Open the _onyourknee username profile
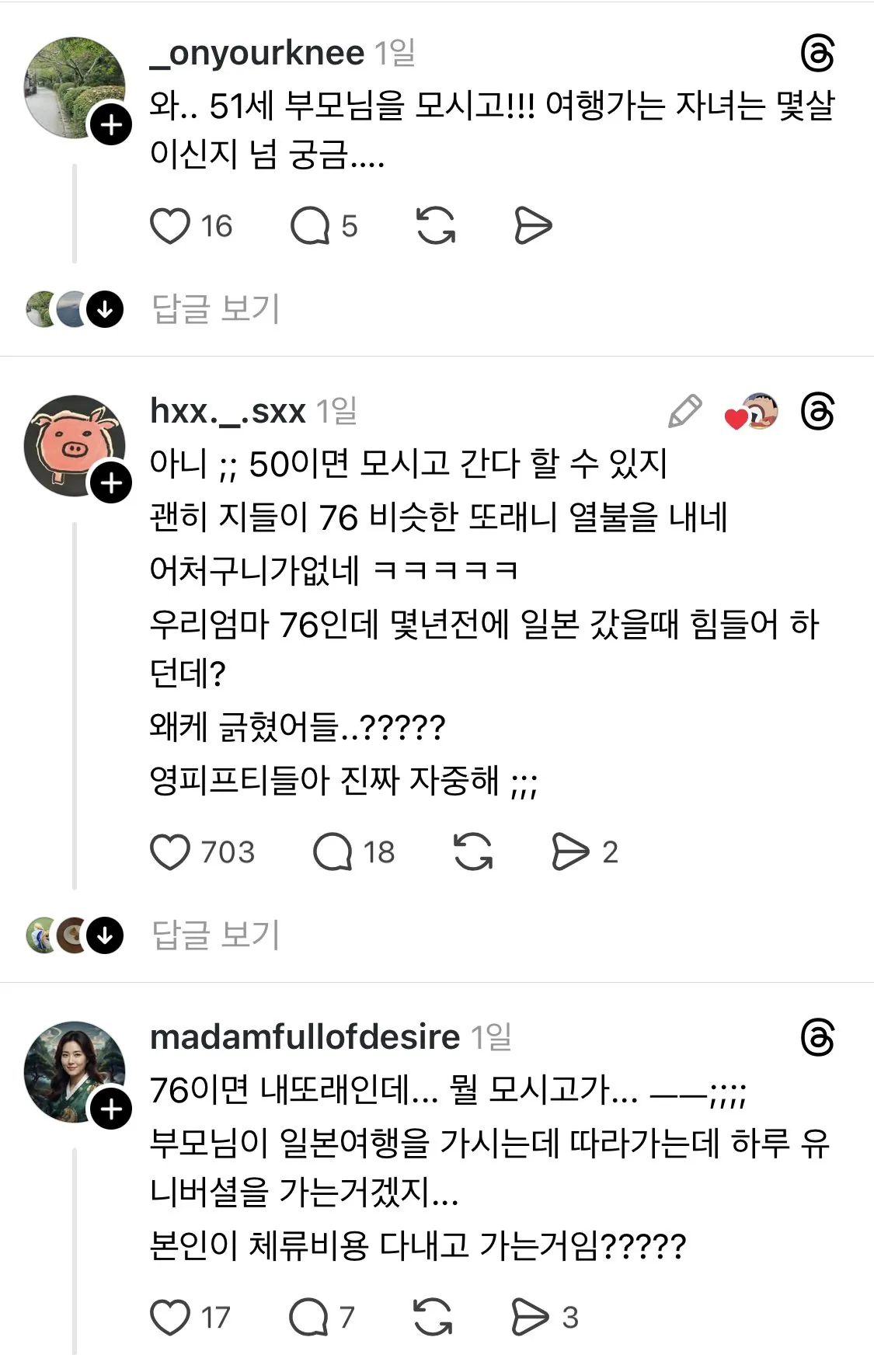This screenshot has width=874, height=1372. [x=257, y=53]
